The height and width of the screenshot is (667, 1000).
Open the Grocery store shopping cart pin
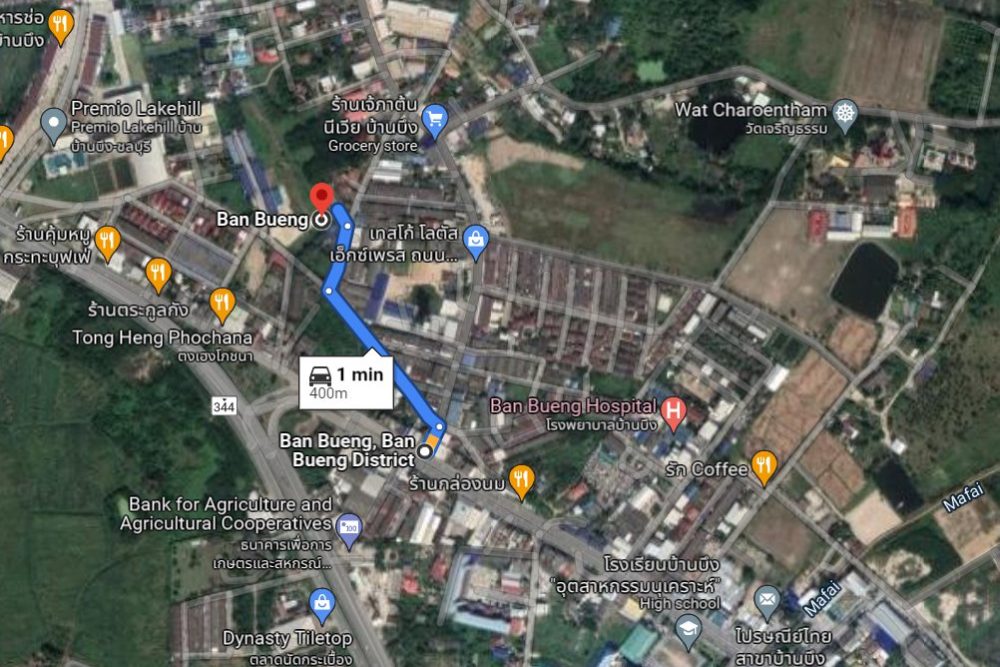click(435, 120)
